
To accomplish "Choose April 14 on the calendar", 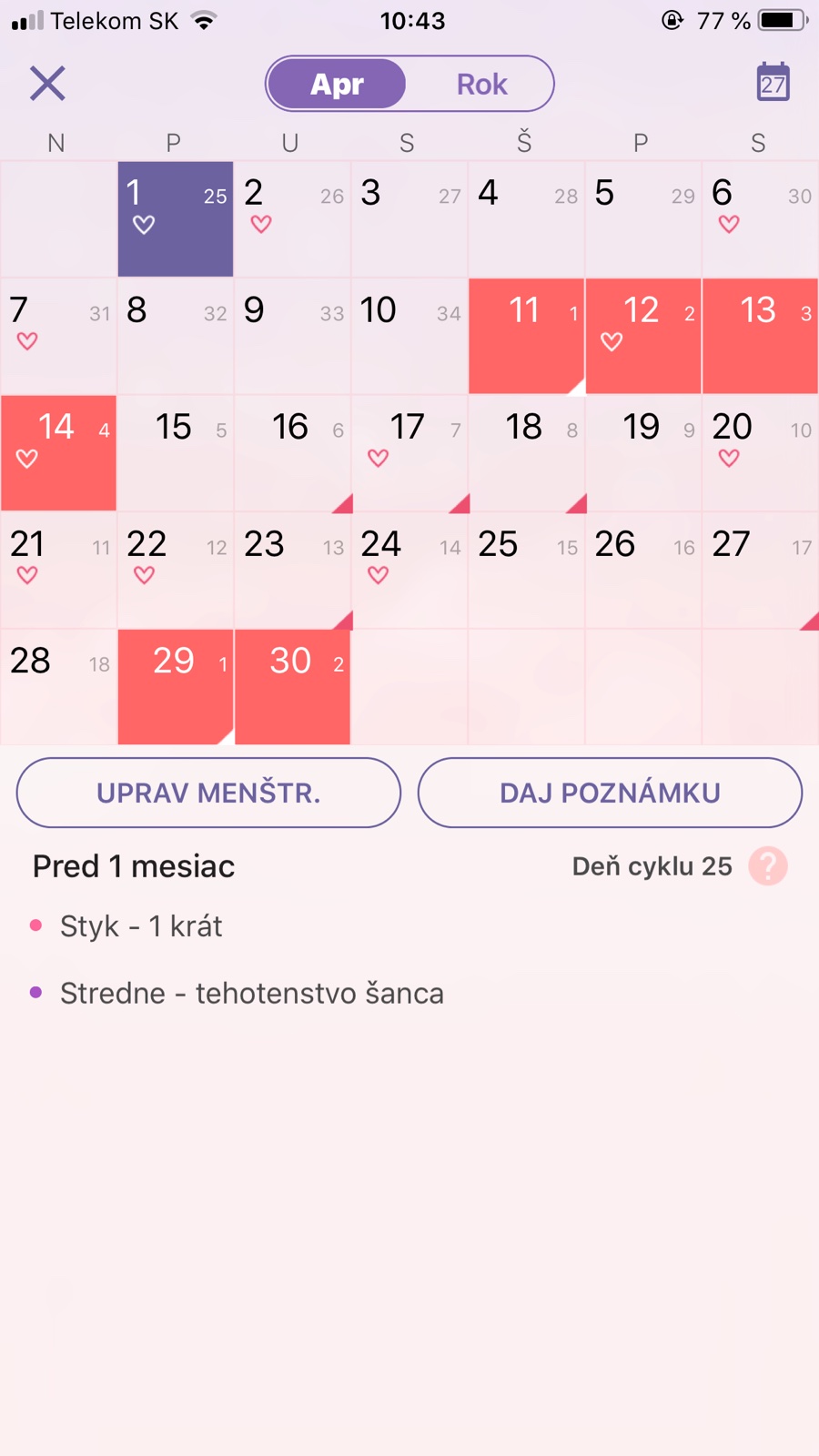I will click(58, 452).
